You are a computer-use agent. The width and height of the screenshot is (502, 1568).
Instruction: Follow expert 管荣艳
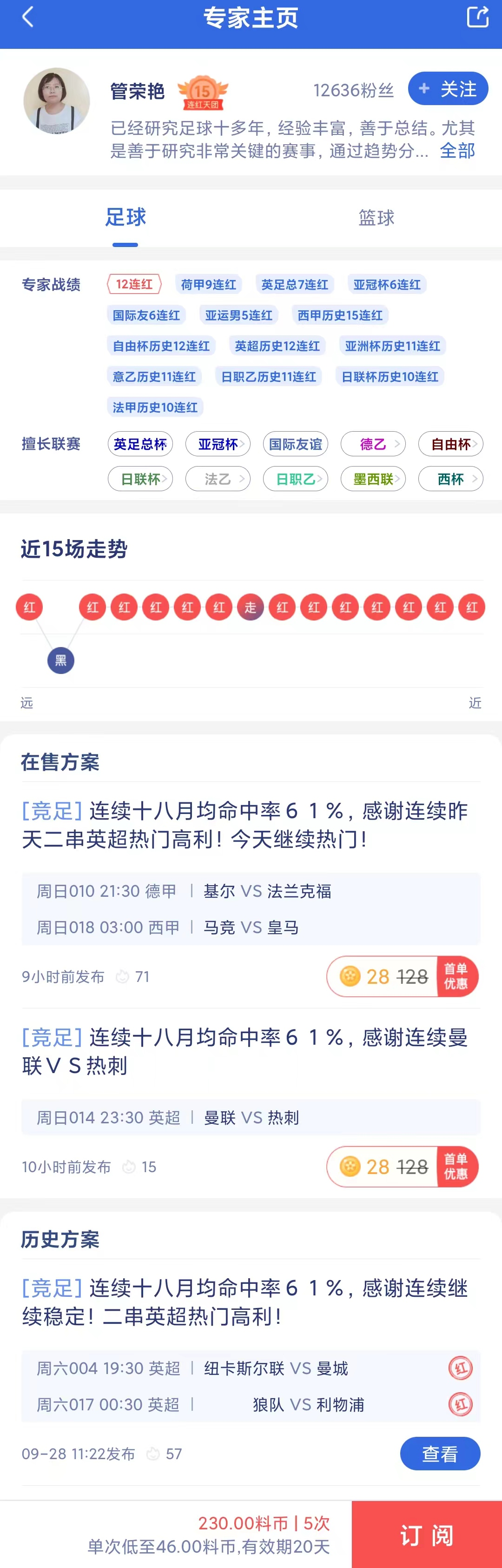[448, 89]
